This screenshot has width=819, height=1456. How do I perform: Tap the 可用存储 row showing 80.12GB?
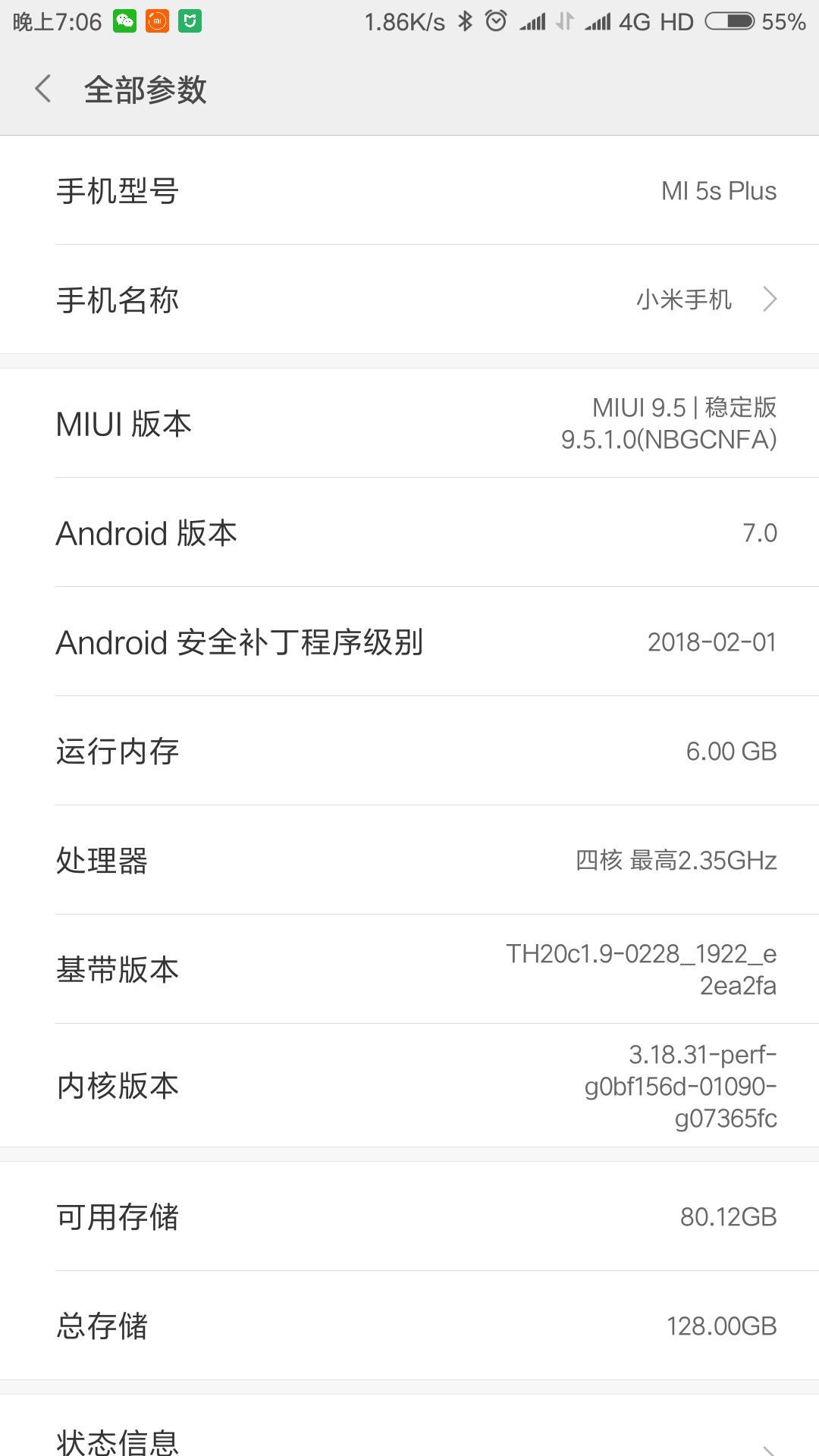tap(409, 1216)
